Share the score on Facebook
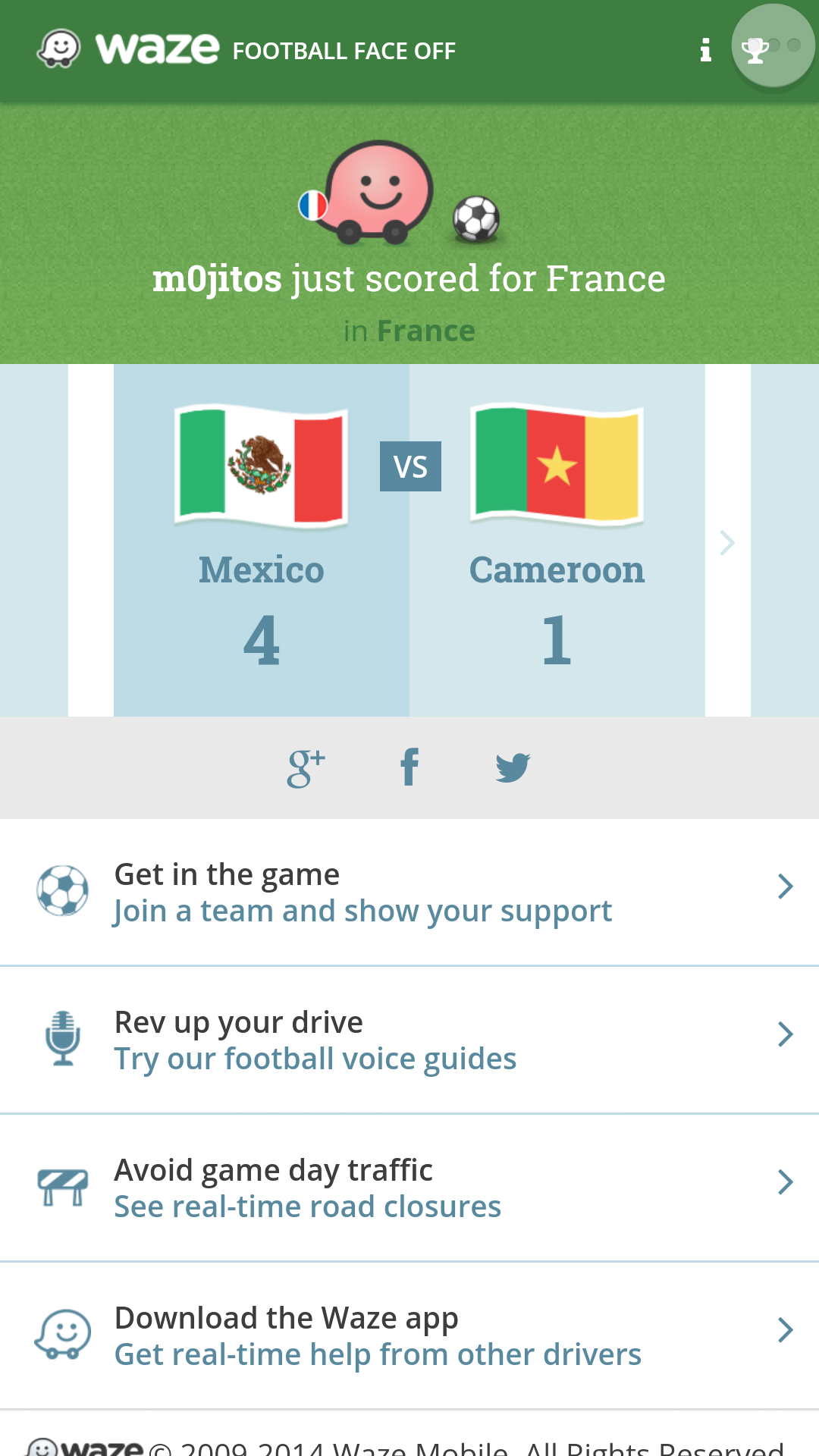 click(409, 767)
